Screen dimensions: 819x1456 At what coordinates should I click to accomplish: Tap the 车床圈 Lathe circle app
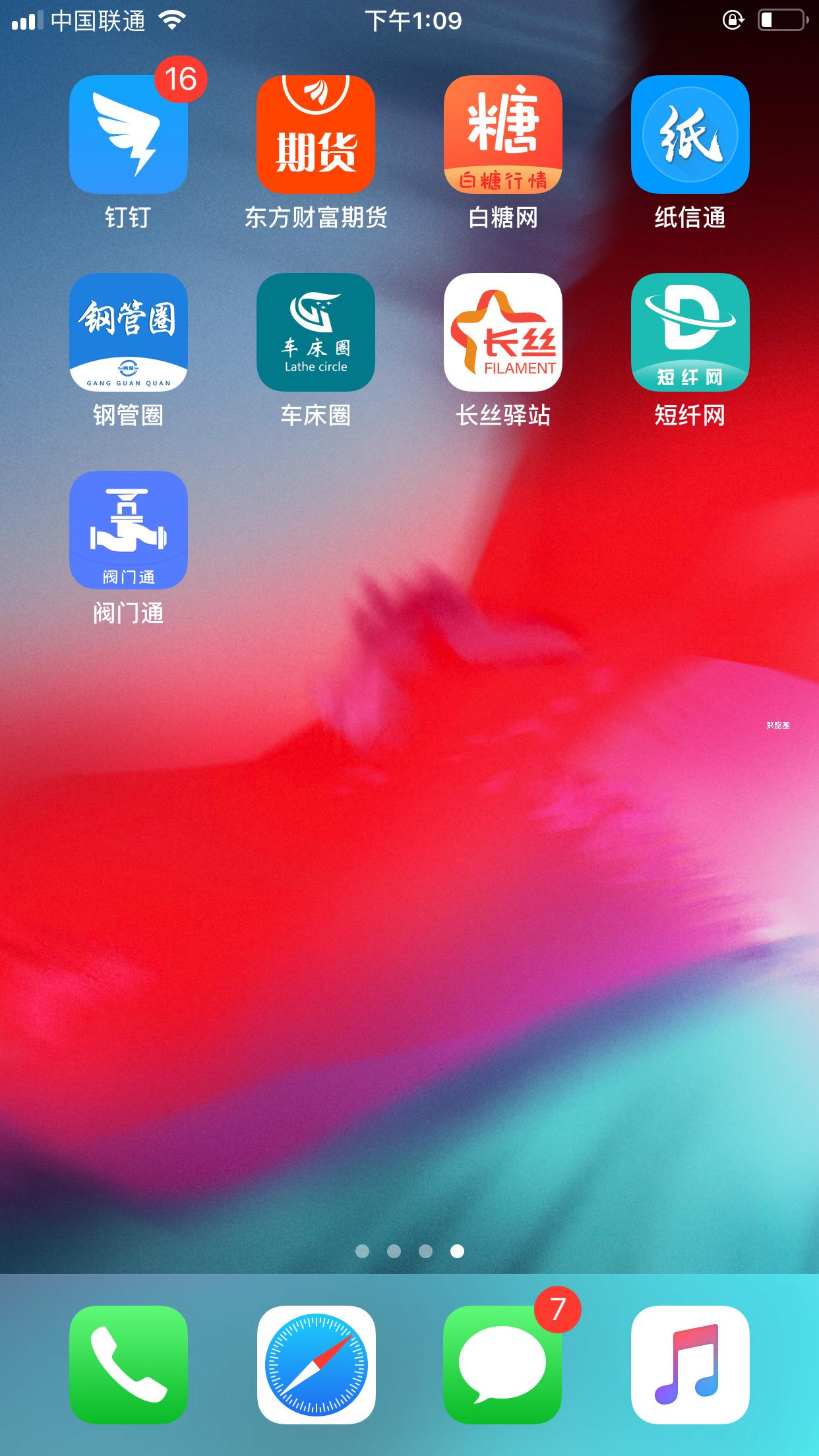[x=316, y=332]
